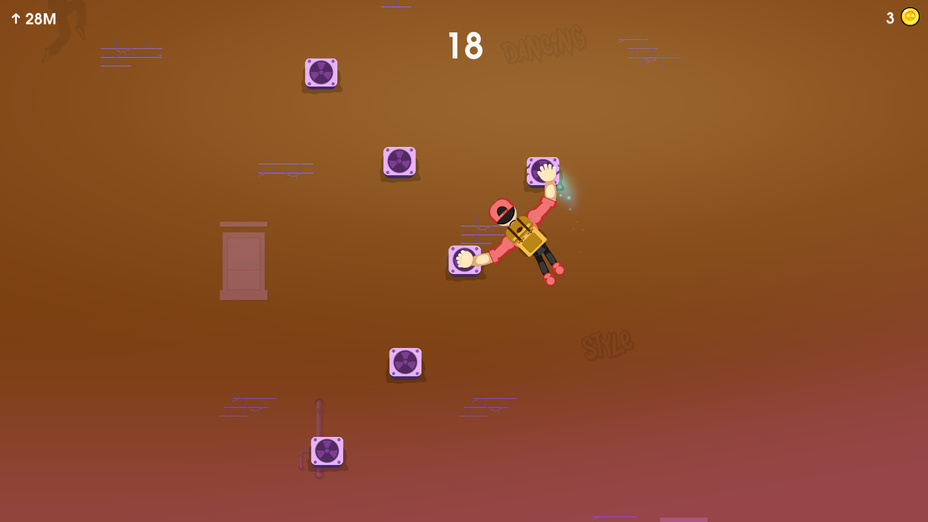Reach for the purple hold beside STYLE graffiti
928x522 pixels.
pos(405,362)
